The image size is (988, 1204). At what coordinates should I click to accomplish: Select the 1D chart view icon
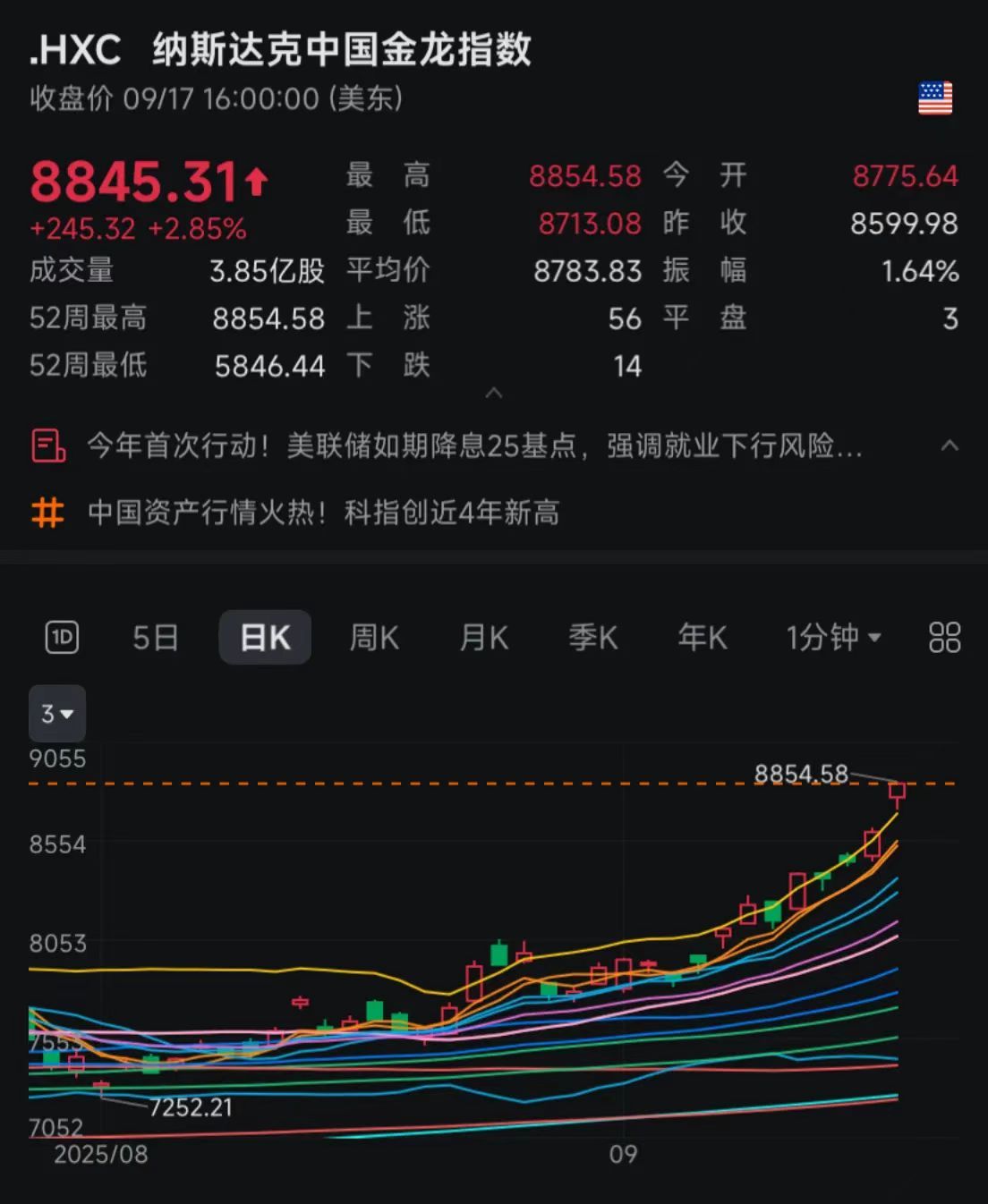pos(60,637)
